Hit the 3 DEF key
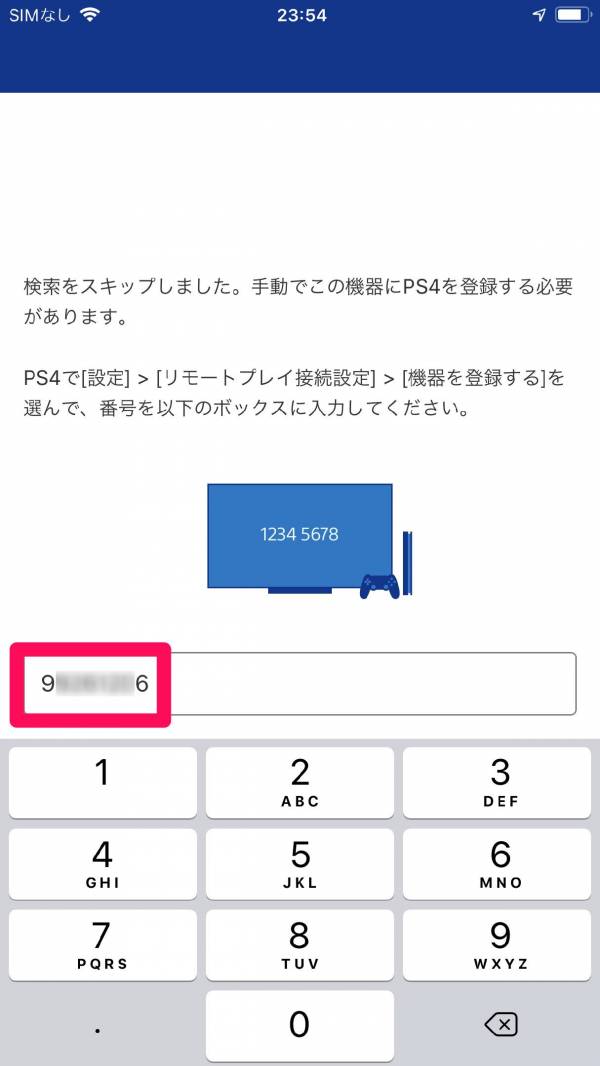Viewport: 600px width, 1066px height. pos(497,783)
